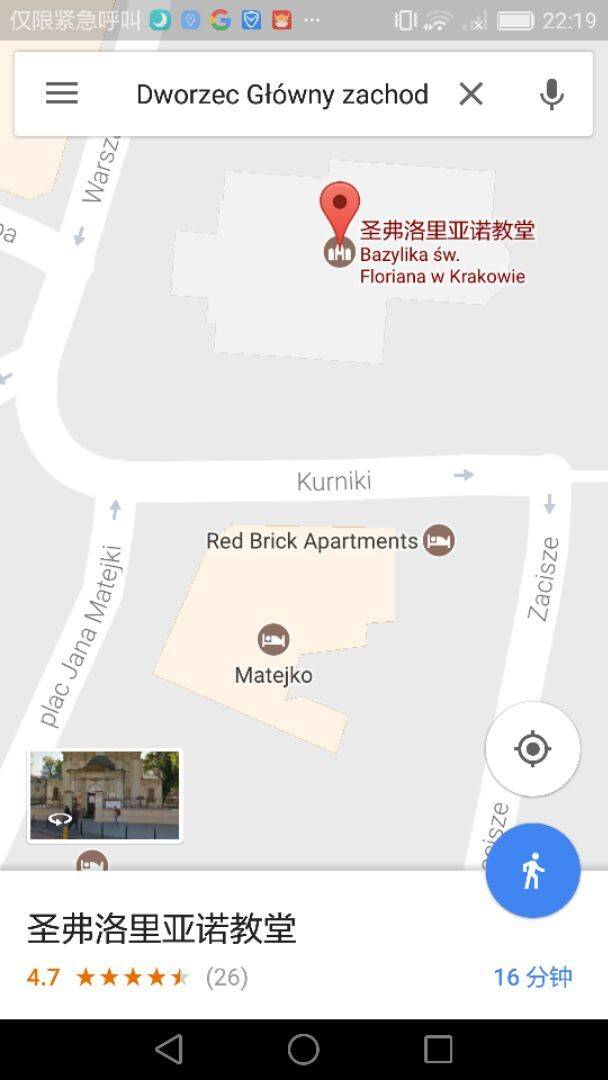Start voice search with the microphone

(552, 94)
